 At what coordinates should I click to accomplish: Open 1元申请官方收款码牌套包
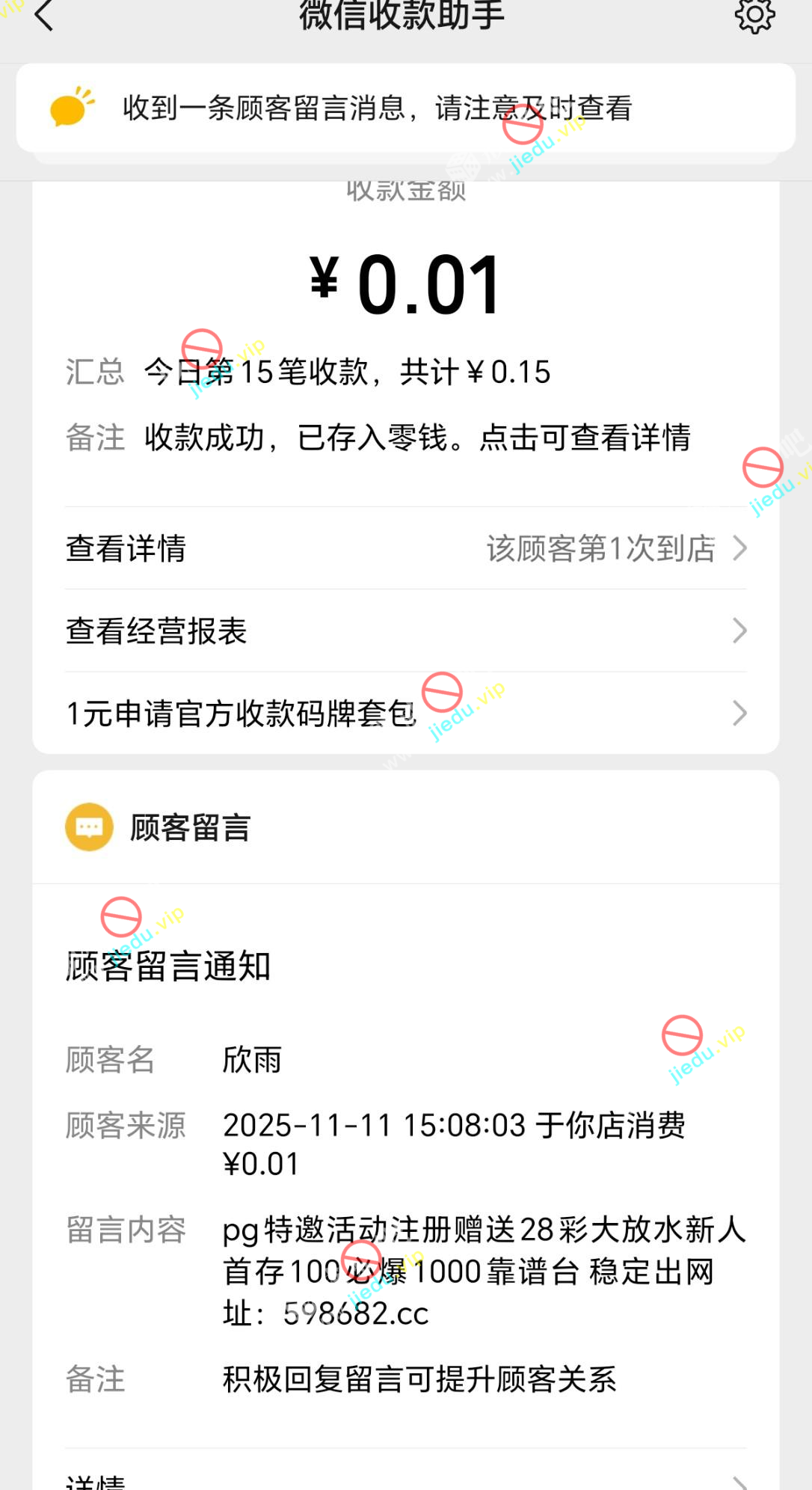[405, 713]
